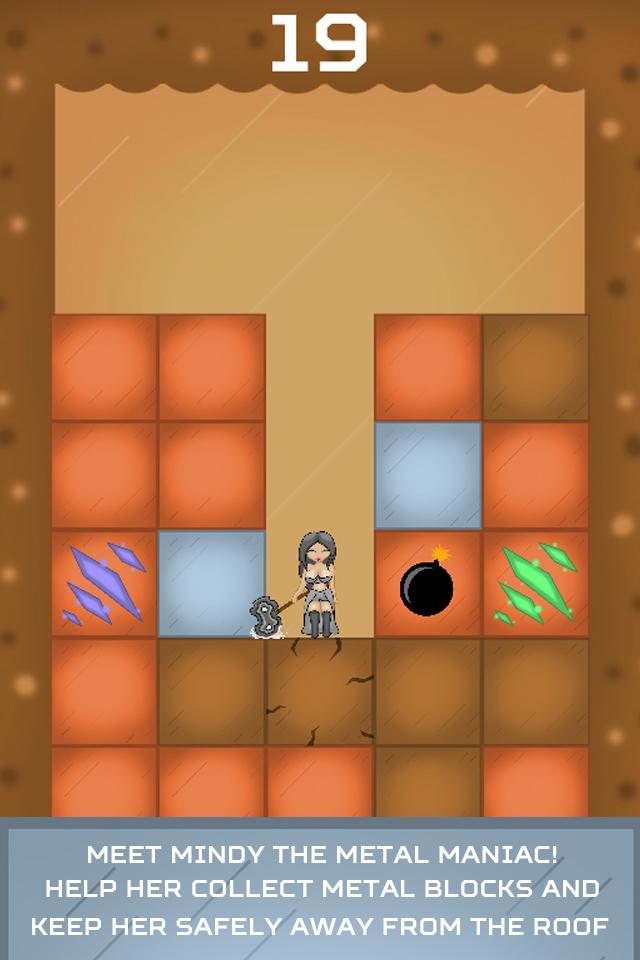Dig the cracked dirt block under Mindy

tap(319, 692)
